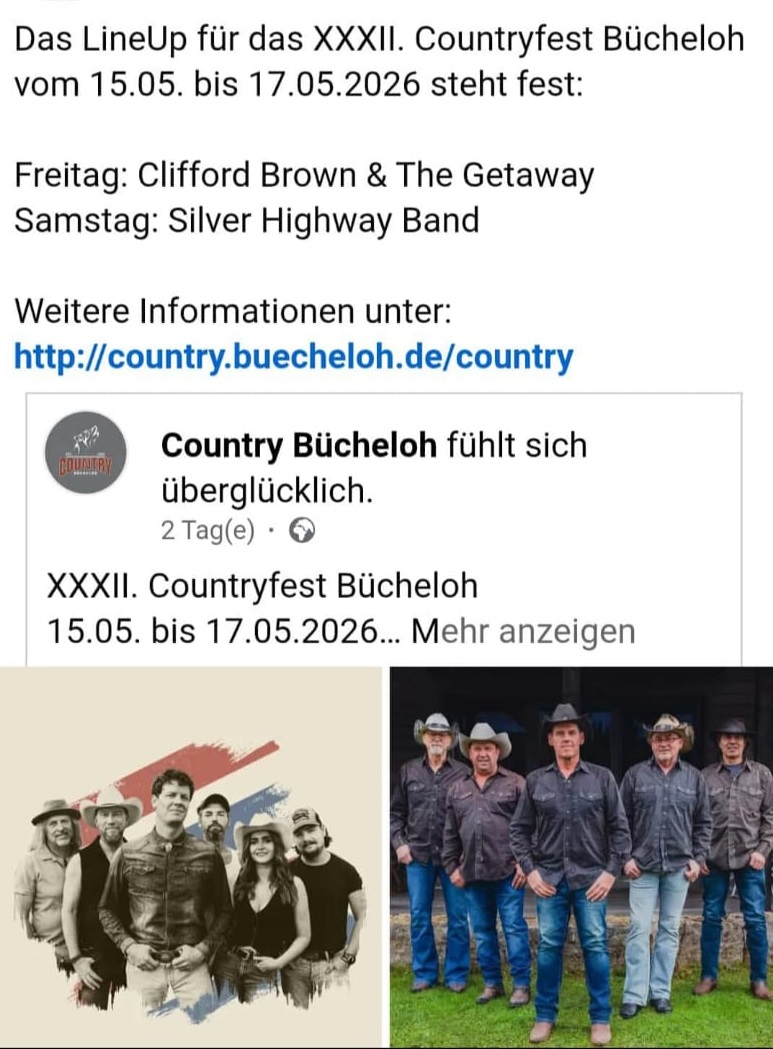Open the Silver Highway Band photo
Screen dimensions: 773x1049
tap(581, 857)
